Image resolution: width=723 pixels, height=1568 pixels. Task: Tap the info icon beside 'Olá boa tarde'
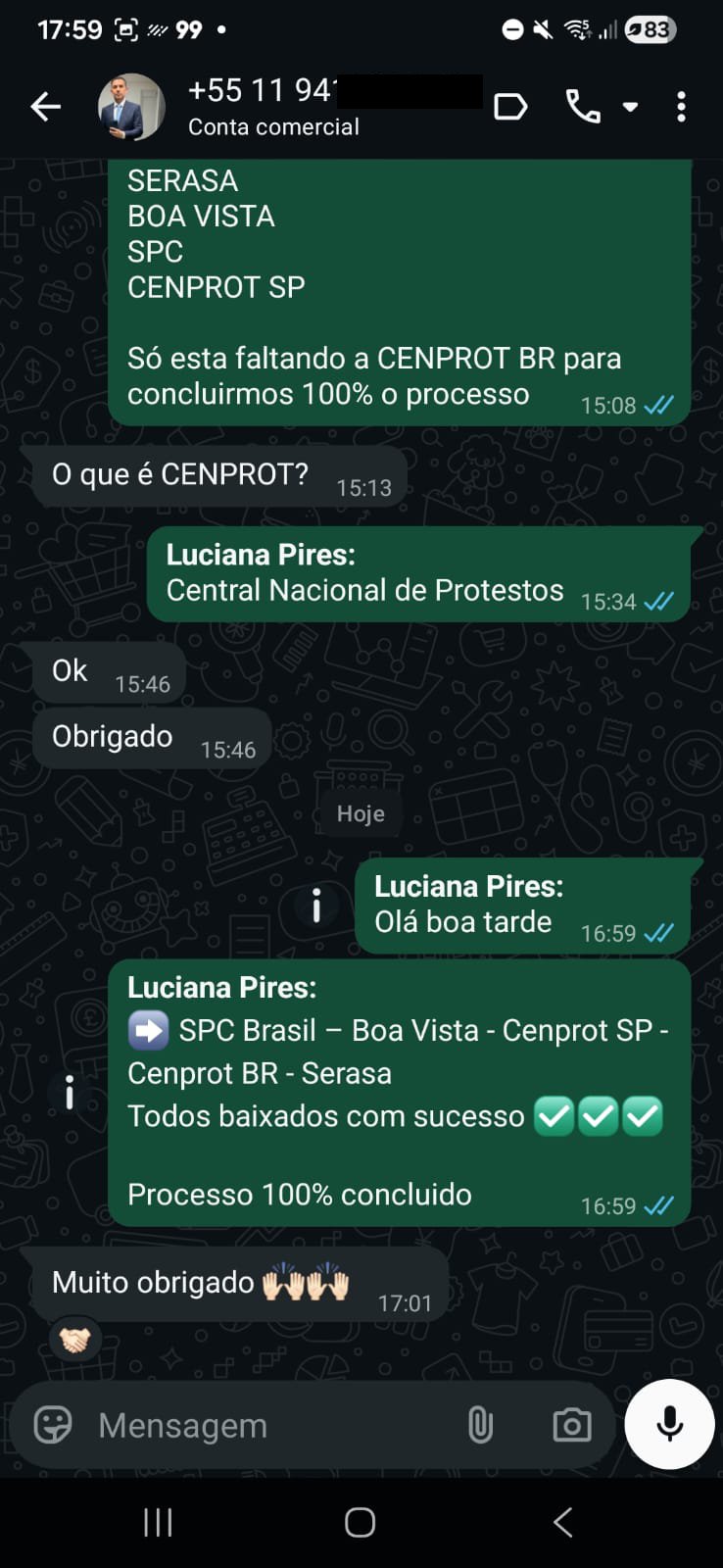315,906
